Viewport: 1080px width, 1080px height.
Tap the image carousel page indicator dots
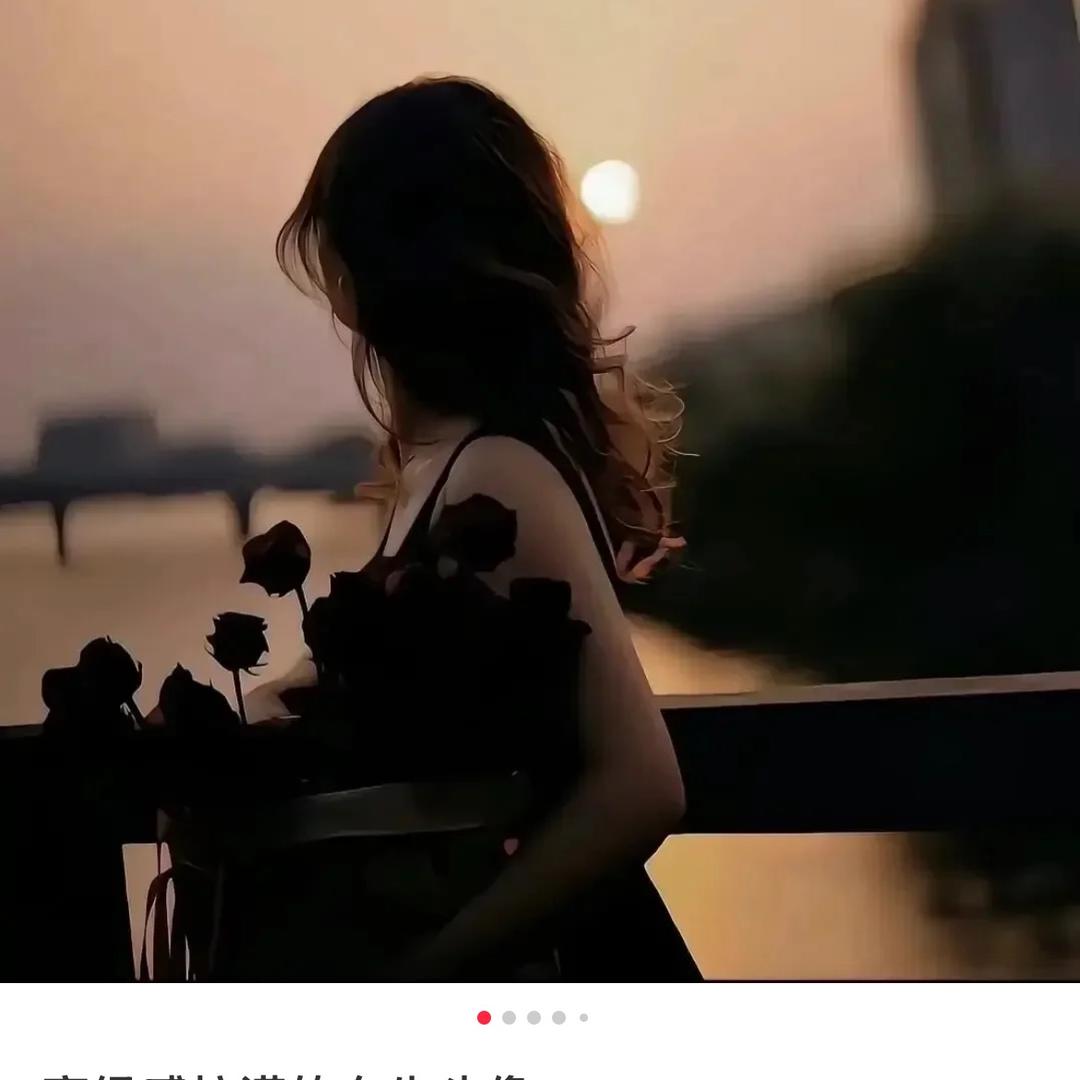coord(533,1017)
